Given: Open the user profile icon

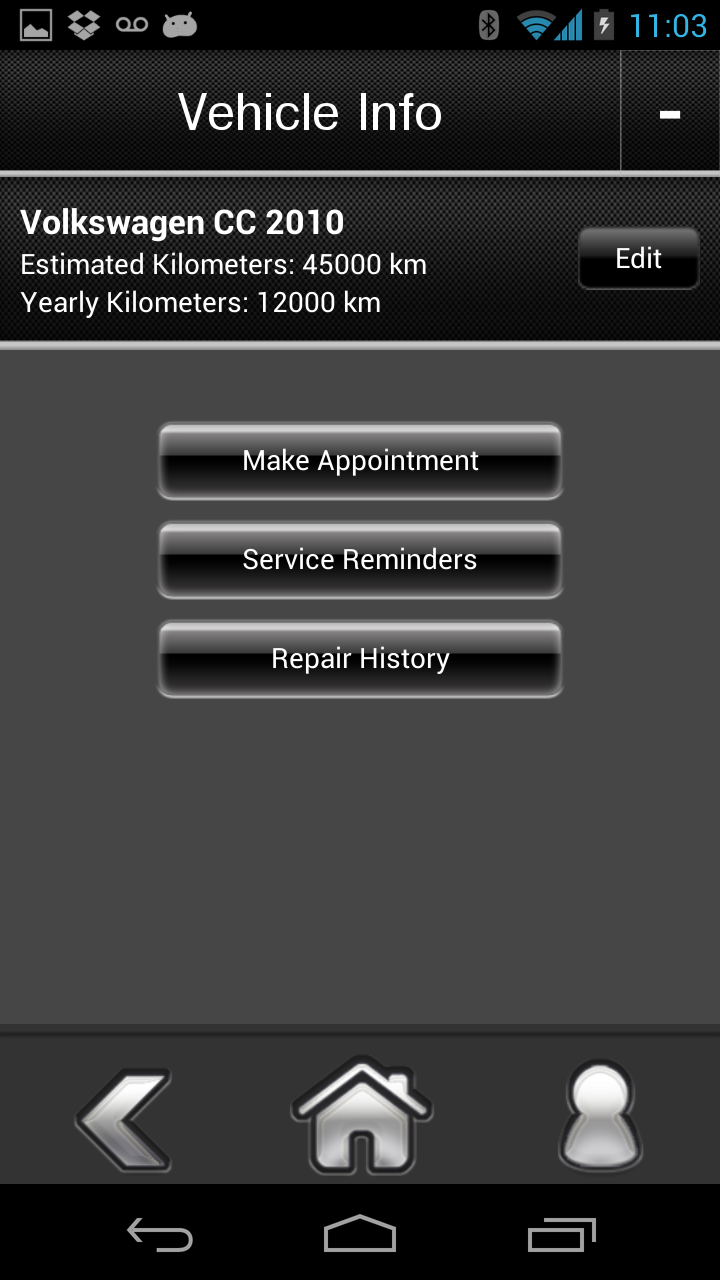Looking at the screenshot, I should point(599,1116).
